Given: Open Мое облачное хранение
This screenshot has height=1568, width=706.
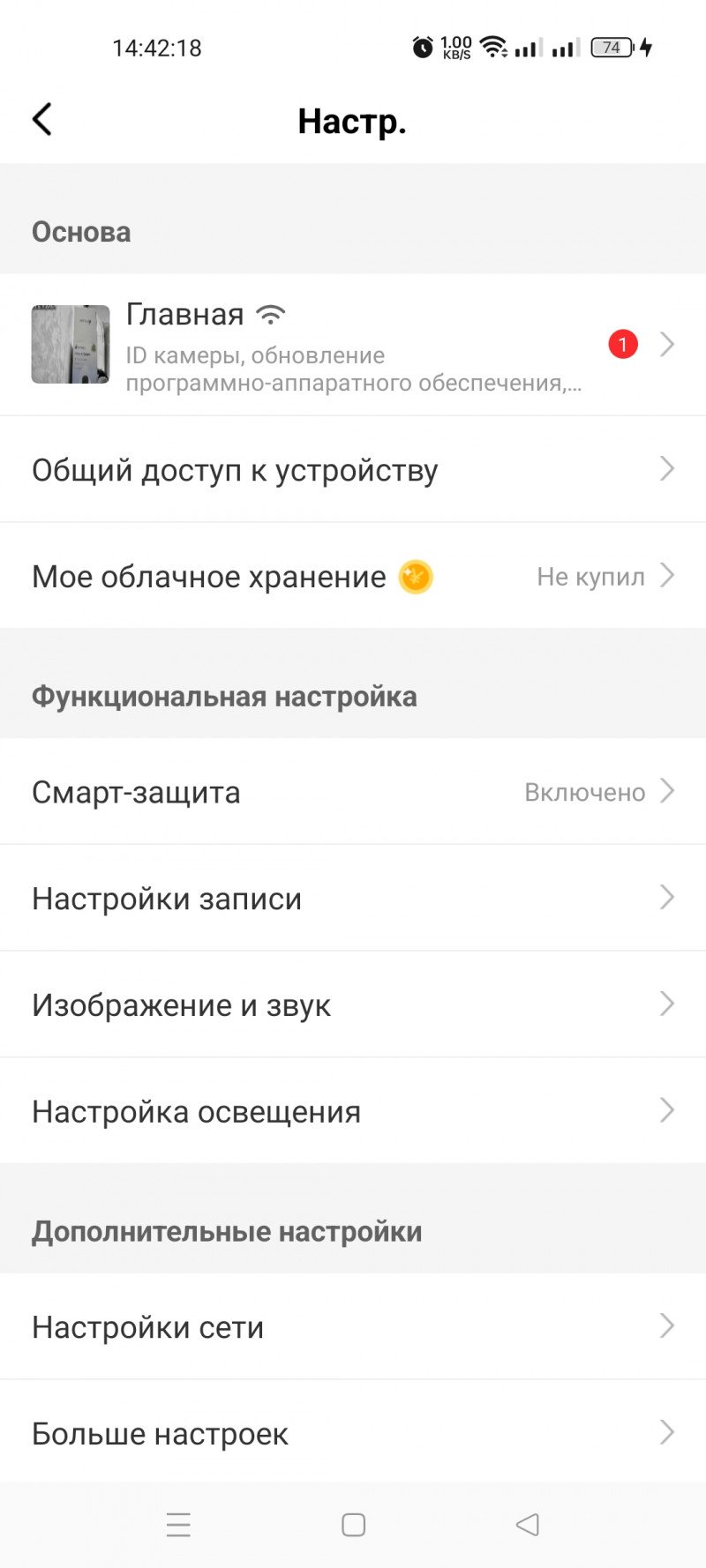Looking at the screenshot, I should click(353, 577).
